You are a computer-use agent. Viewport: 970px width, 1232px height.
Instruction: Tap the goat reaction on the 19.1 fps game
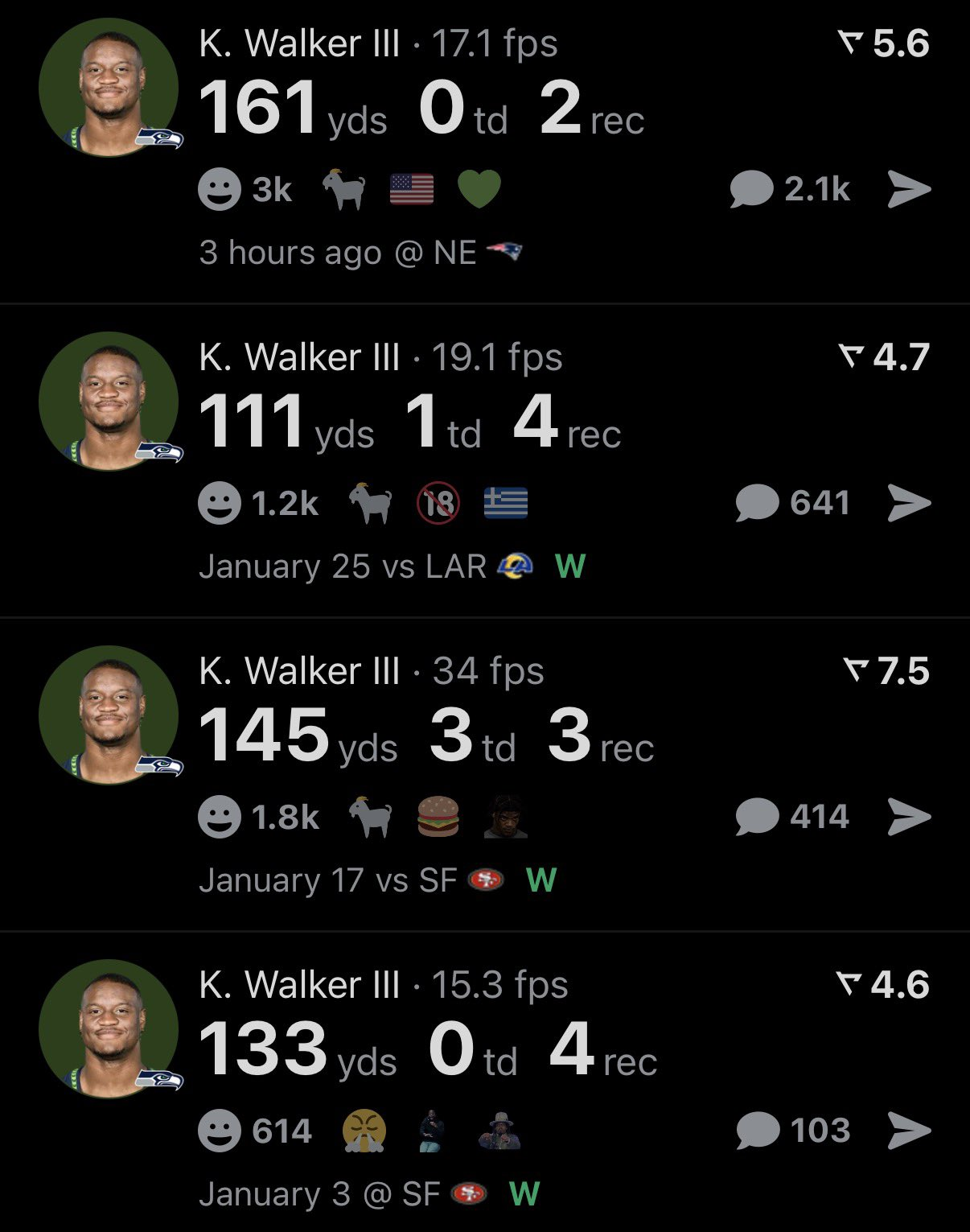pos(370,504)
